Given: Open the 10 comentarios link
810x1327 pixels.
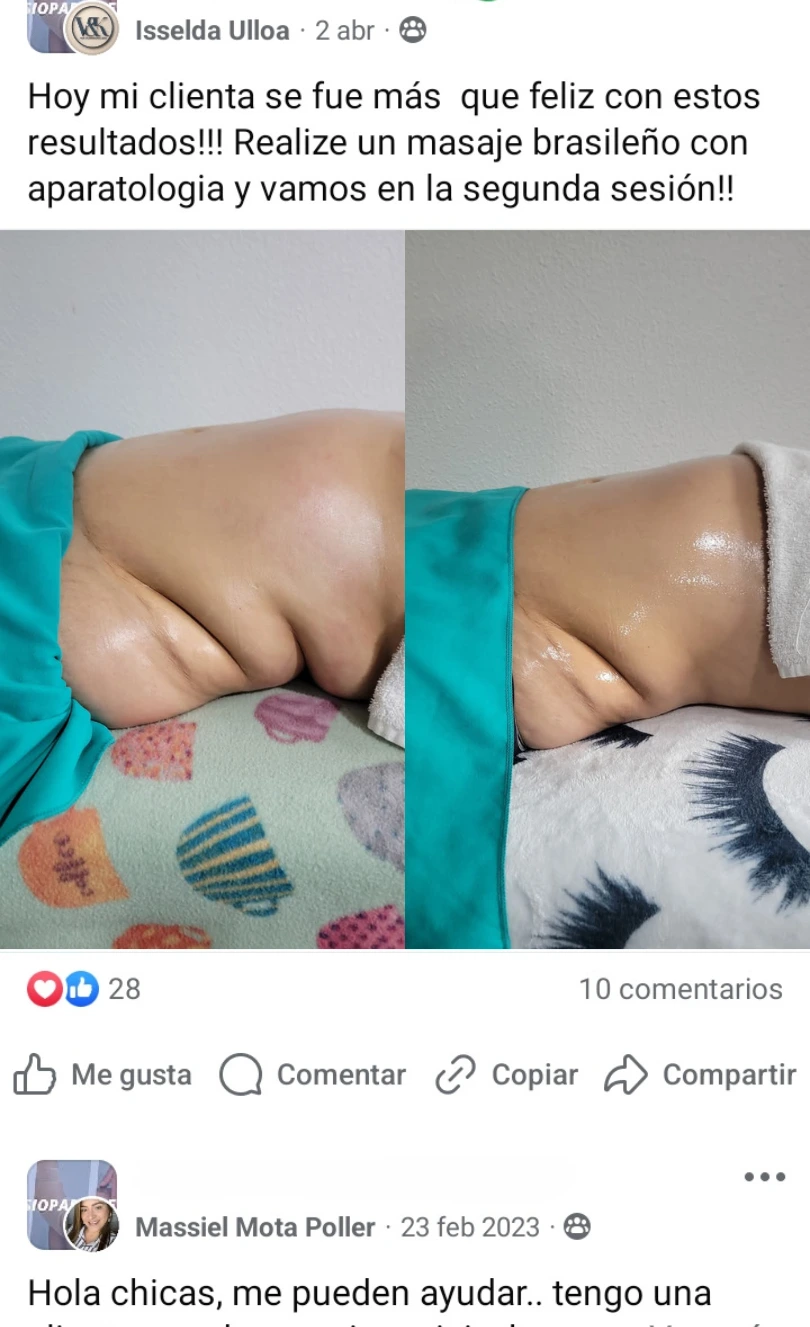Looking at the screenshot, I should [680, 989].
